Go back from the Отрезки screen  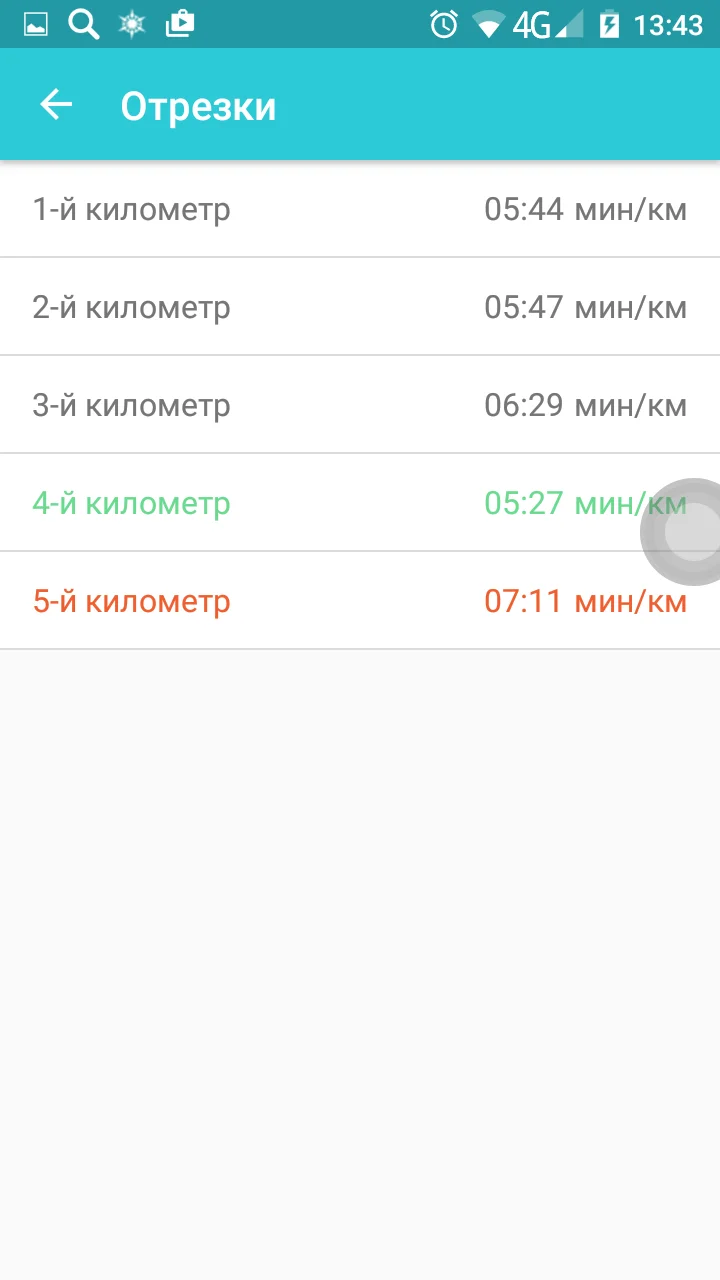(x=56, y=105)
